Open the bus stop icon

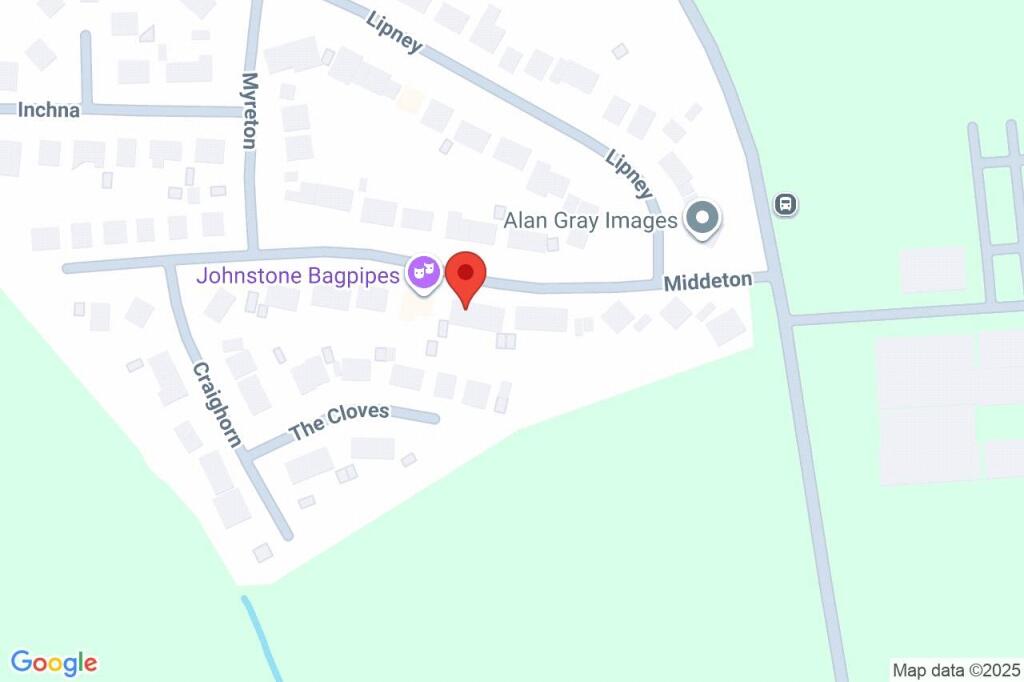(x=787, y=205)
